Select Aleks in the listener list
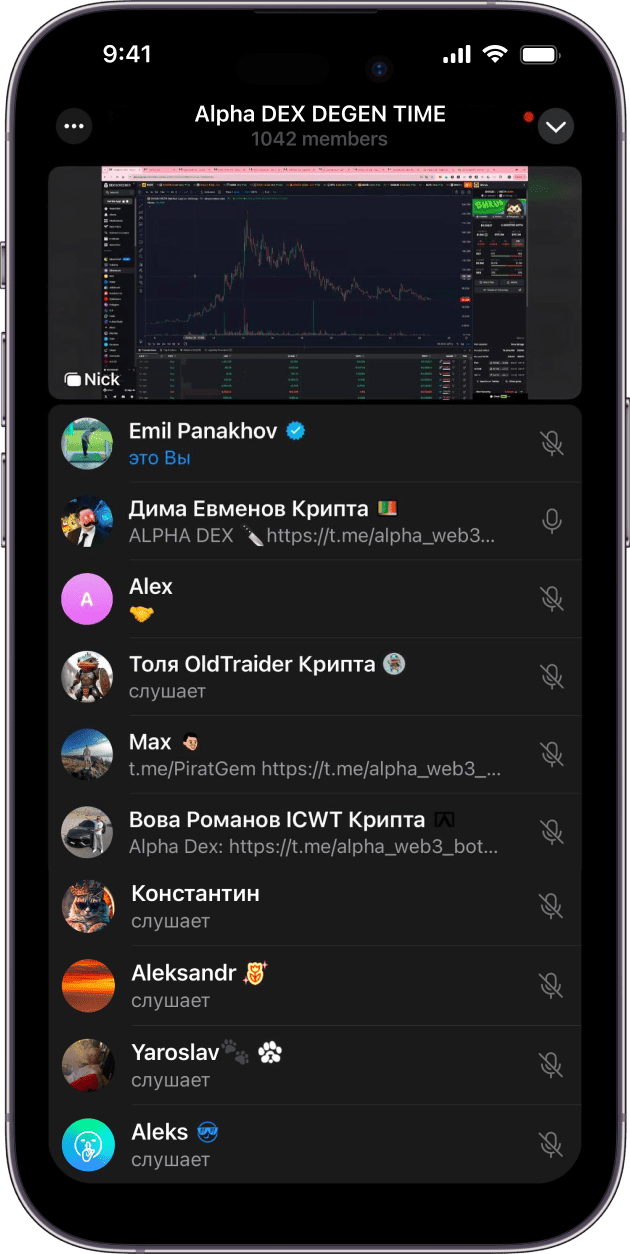Image resolution: width=630 pixels, height=1254 pixels. coord(300,1145)
